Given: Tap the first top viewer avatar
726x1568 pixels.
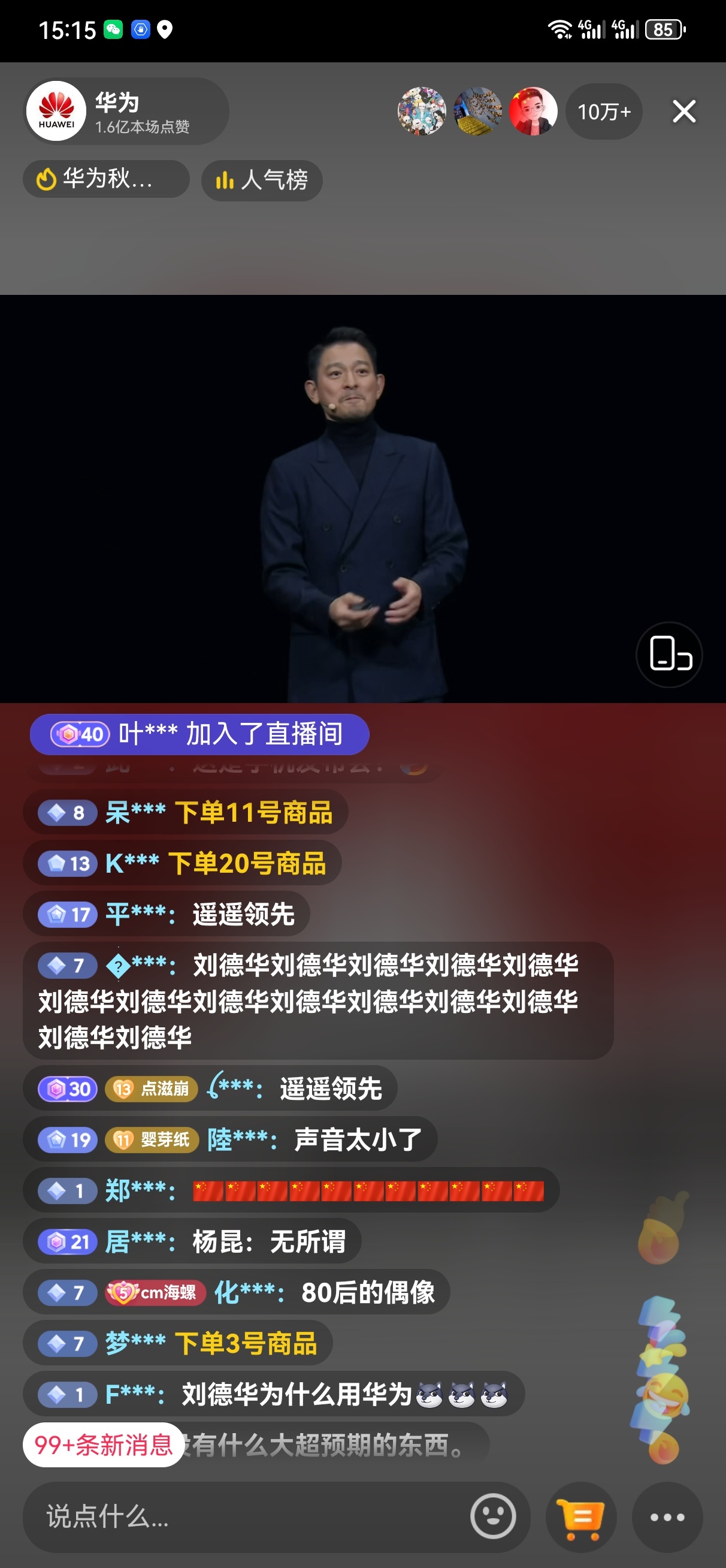Looking at the screenshot, I should point(421,111).
